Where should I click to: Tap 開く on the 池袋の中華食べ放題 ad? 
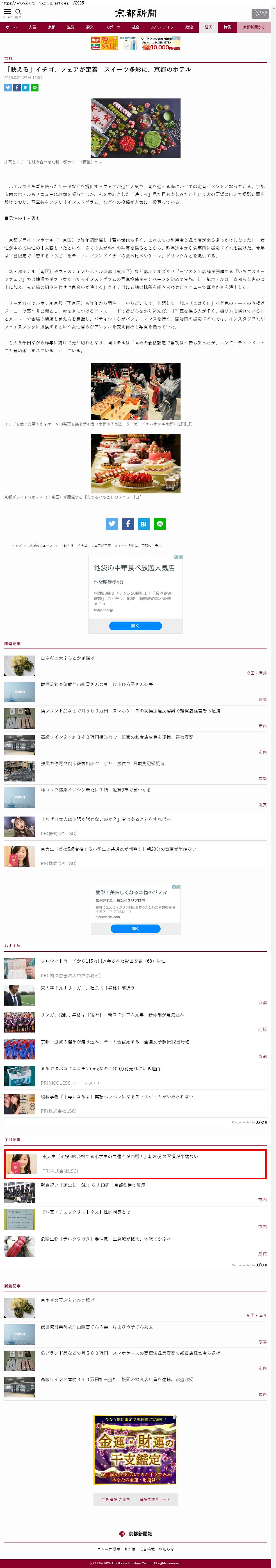coord(135,626)
